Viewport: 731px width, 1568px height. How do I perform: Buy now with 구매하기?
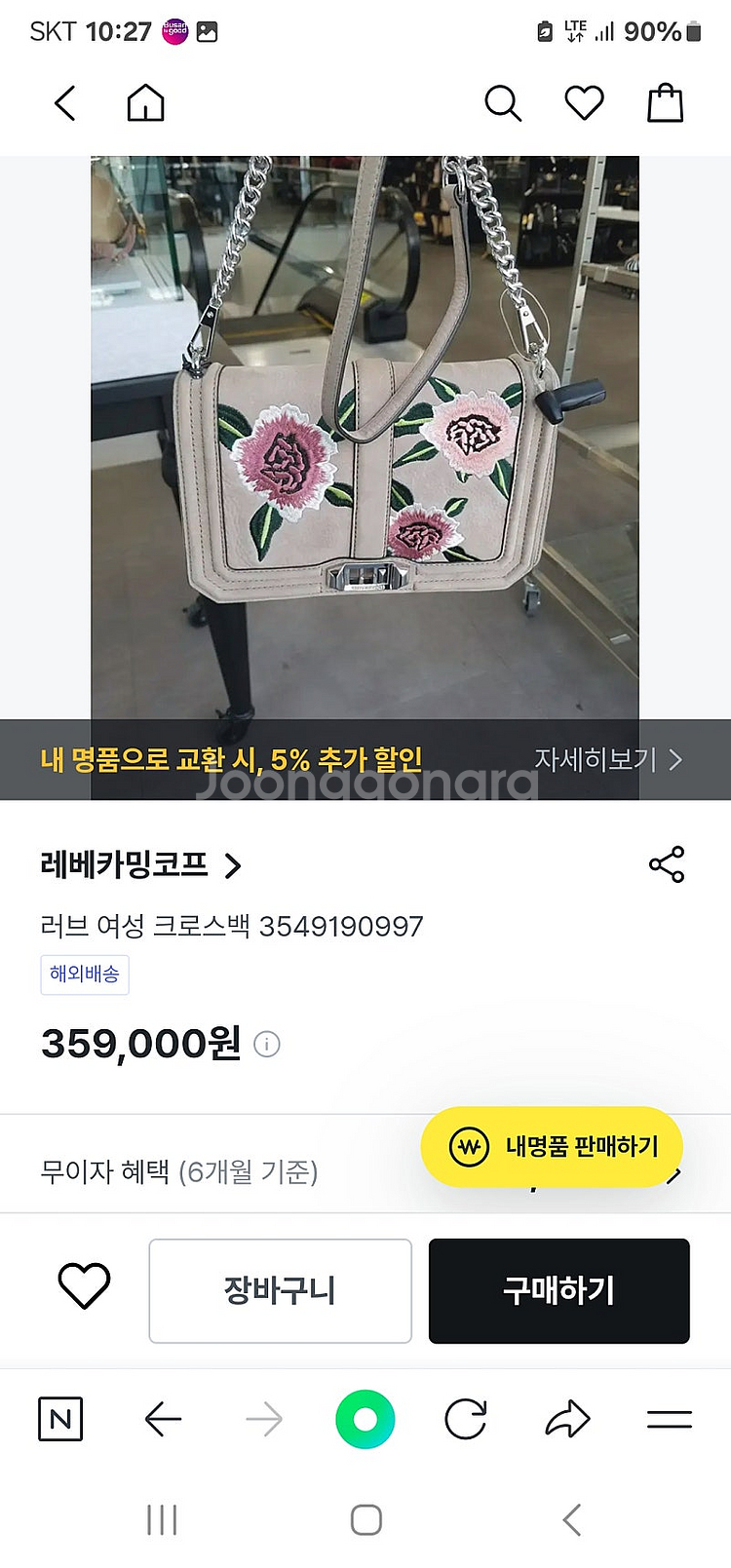click(558, 1291)
